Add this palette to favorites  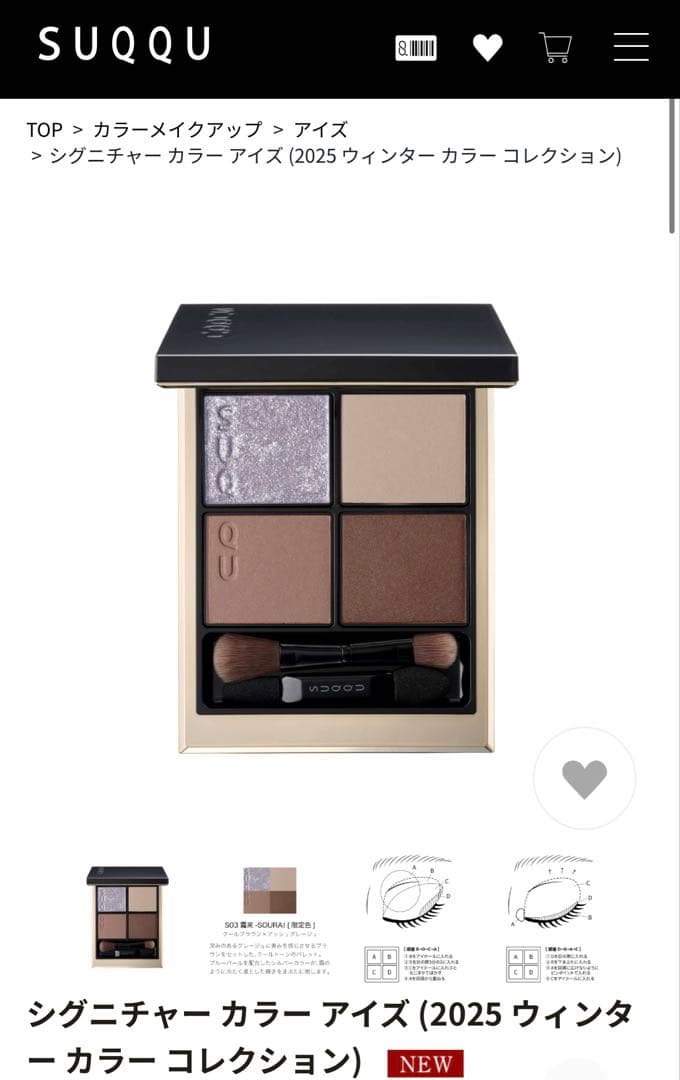584,778
